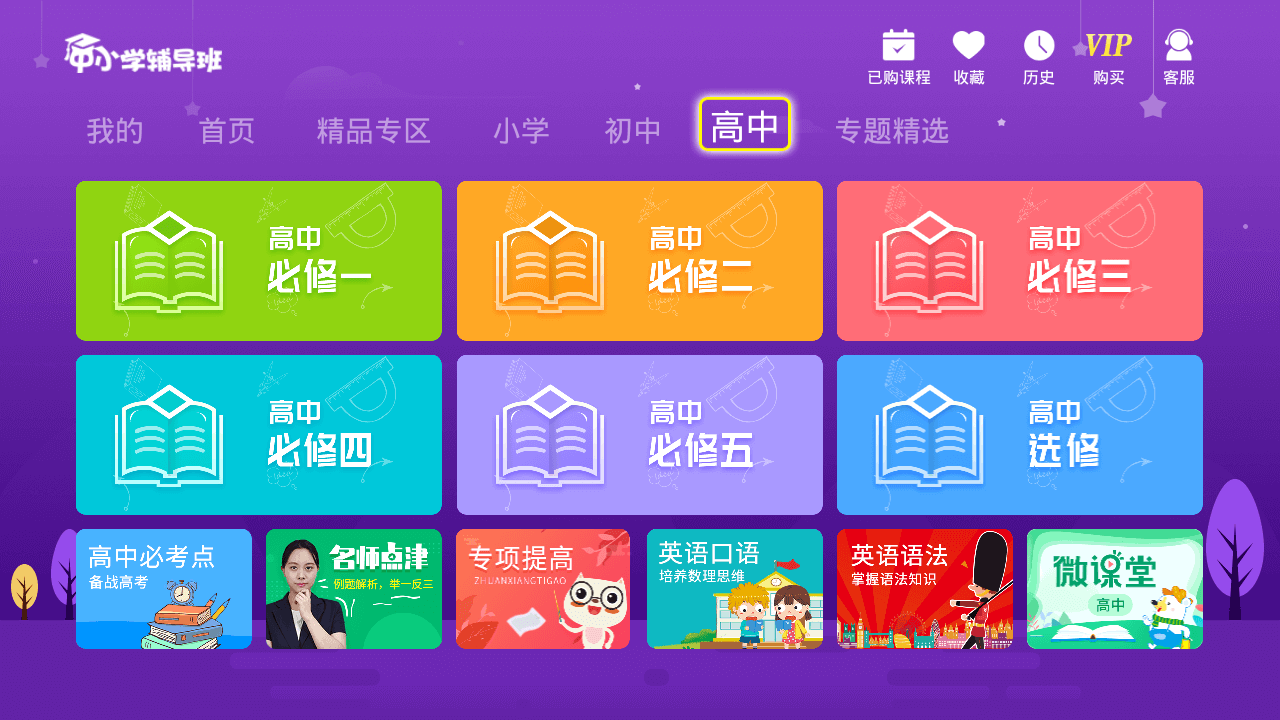
Task: Open the 高中必修二 course card
Action: [x=639, y=261]
